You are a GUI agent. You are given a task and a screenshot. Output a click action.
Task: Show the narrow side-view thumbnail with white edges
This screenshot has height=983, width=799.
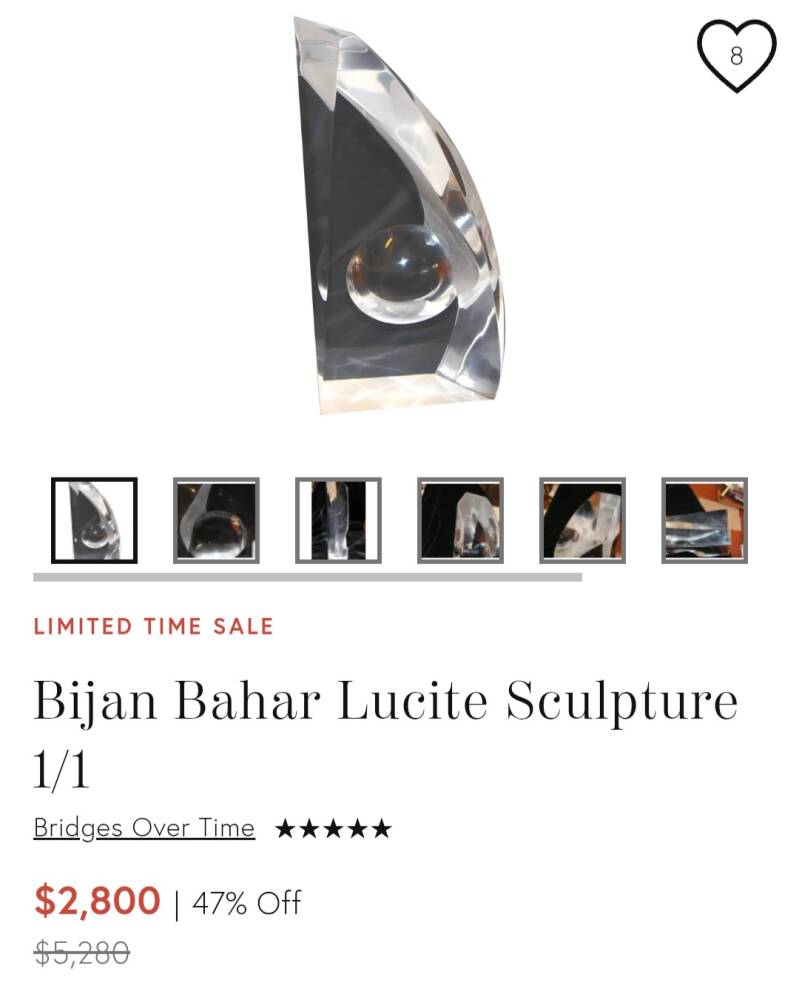[x=338, y=520]
